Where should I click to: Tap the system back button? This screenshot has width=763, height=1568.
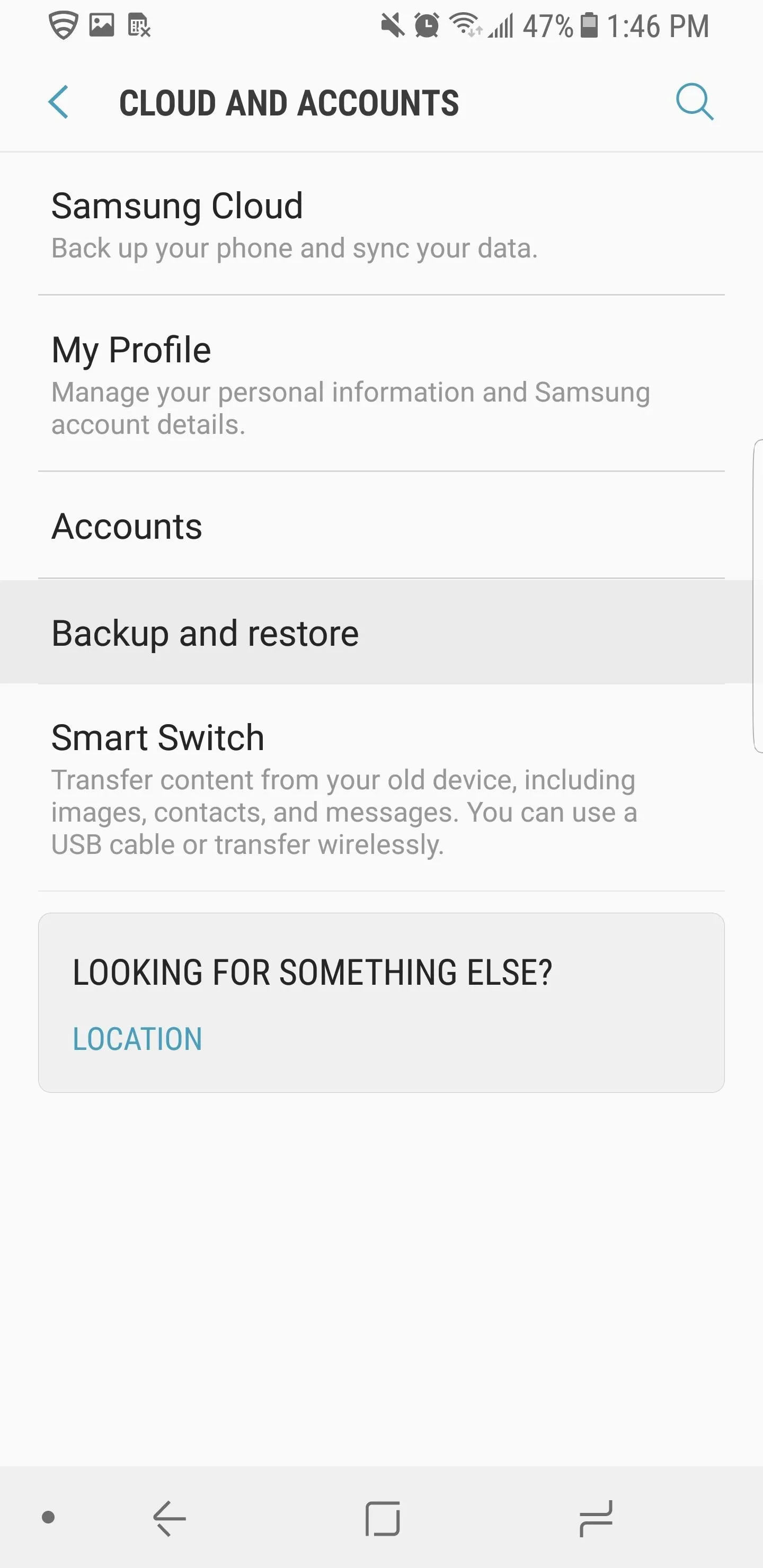tap(170, 1518)
